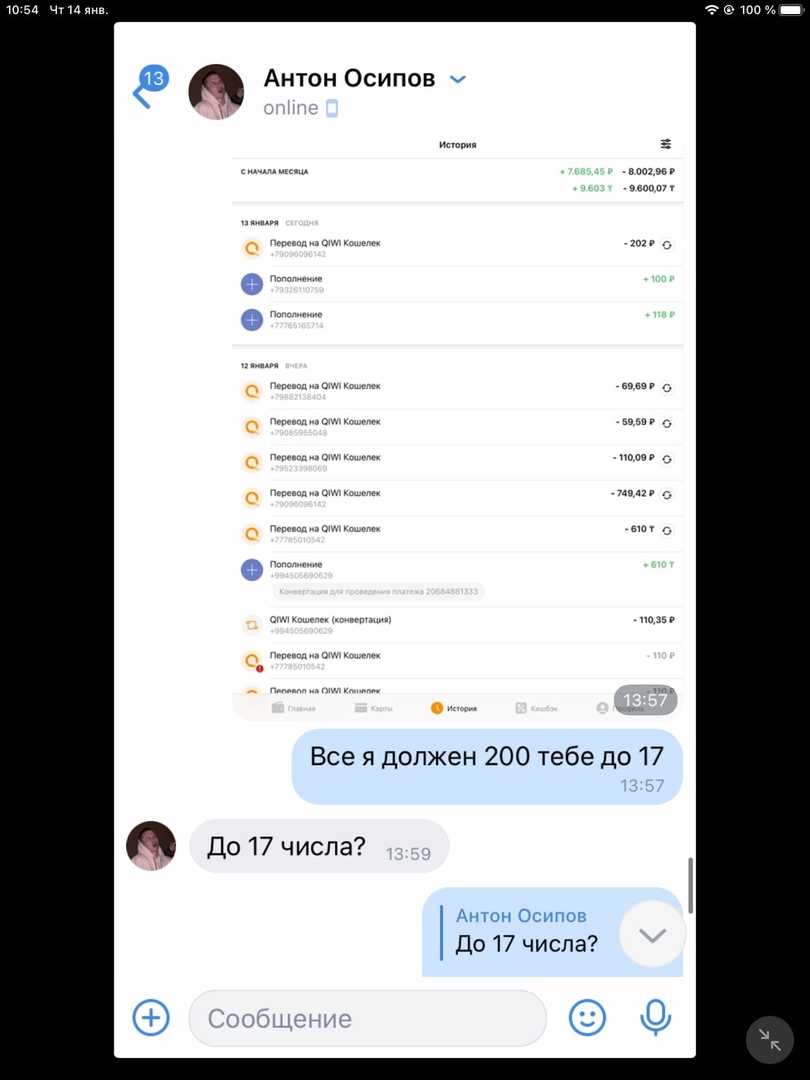
Task: Expand the dropdown next to Антон Осипов
Action: click(x=457, y=79)
